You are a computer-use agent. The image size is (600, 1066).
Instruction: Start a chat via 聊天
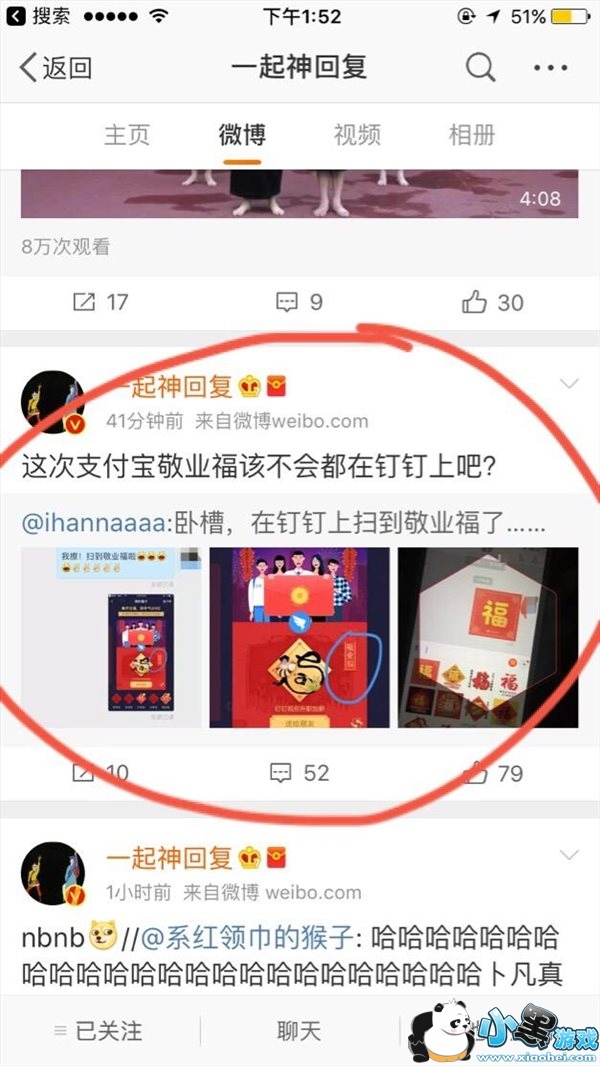(299, 1031)
